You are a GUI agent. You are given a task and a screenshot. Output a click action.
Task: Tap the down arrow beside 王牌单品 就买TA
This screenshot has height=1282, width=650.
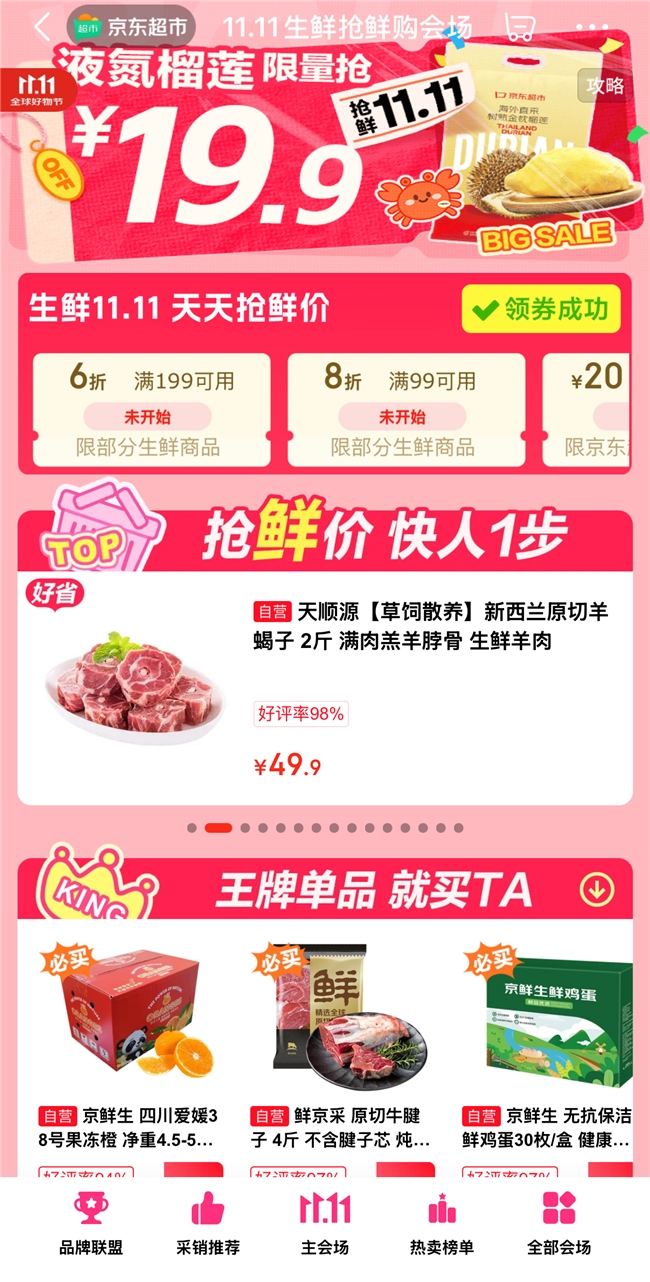click(x=596, y=888)
